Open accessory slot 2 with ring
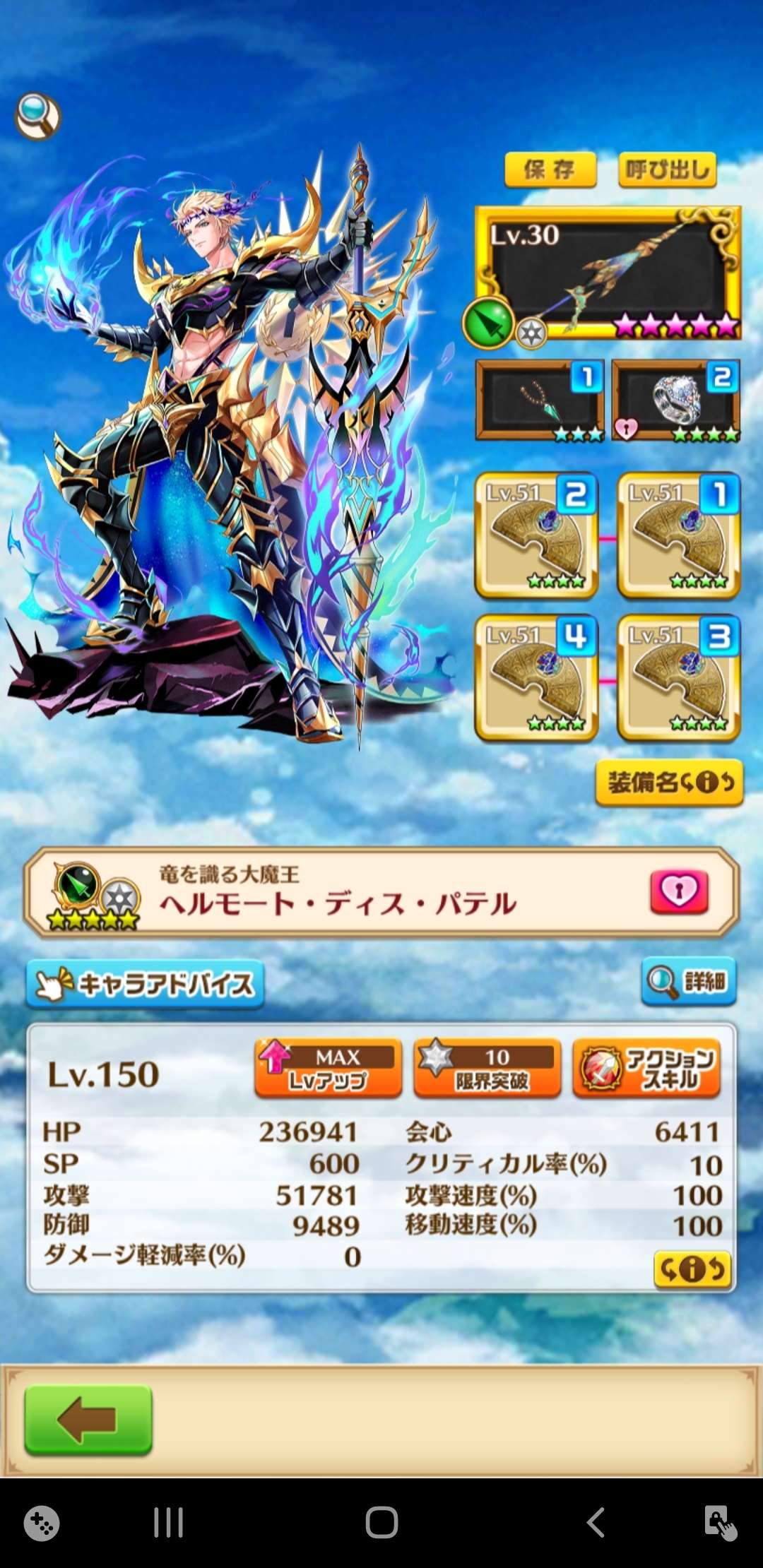The height and width of the screenshot is (1568, 763). pos(676,400)
